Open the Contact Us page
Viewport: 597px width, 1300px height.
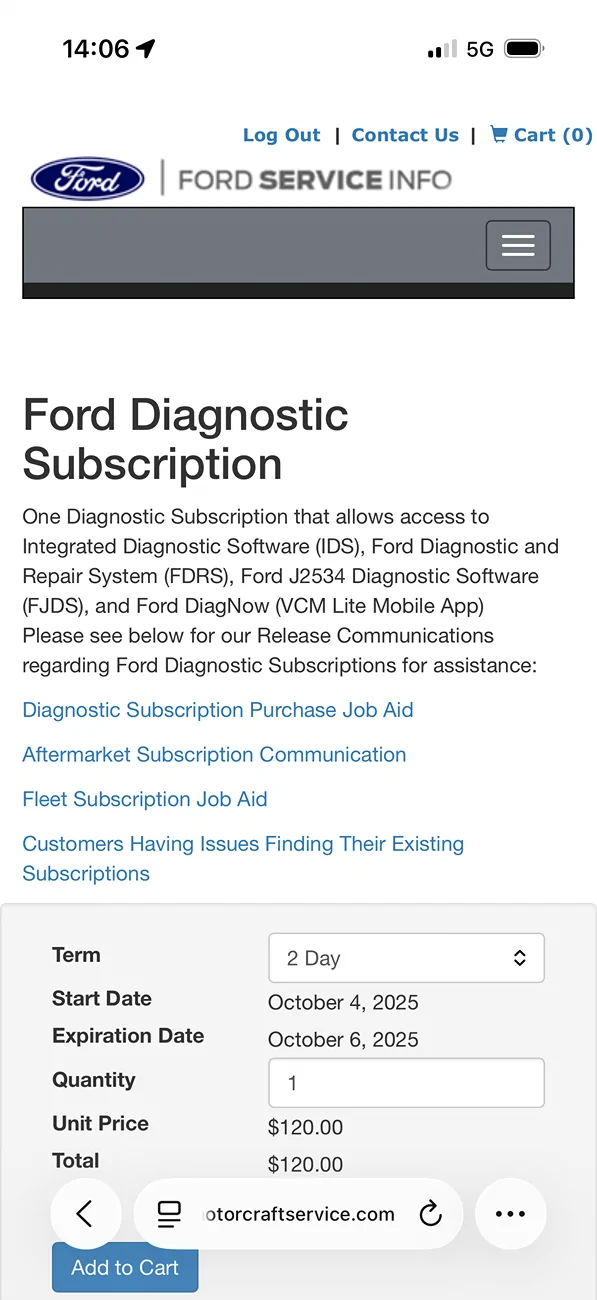(405, 135)
